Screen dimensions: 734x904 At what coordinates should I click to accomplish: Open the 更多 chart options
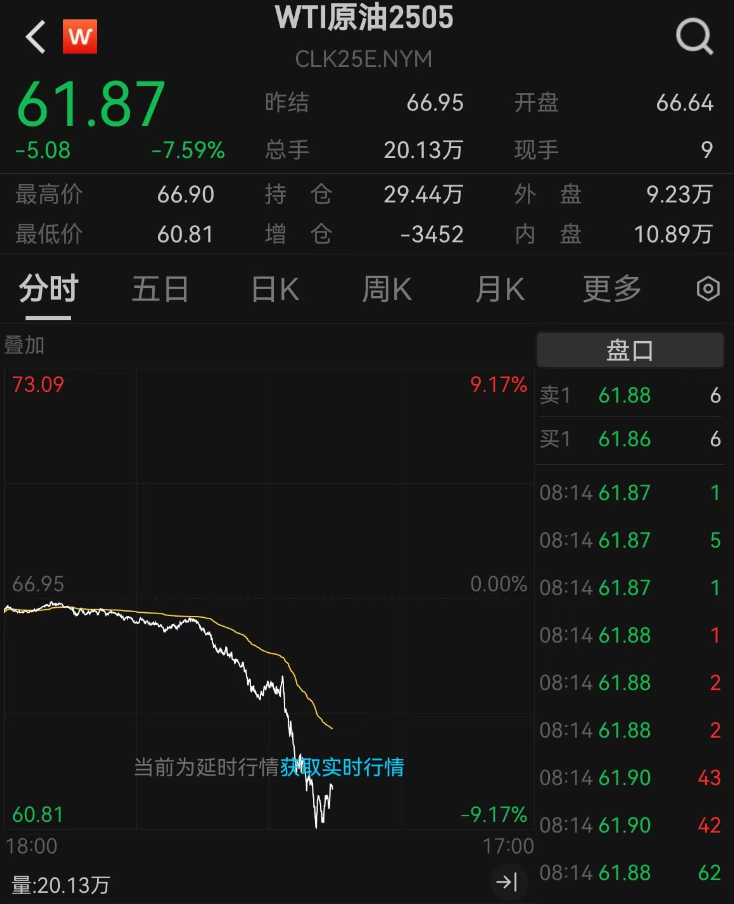pos(612,289)
